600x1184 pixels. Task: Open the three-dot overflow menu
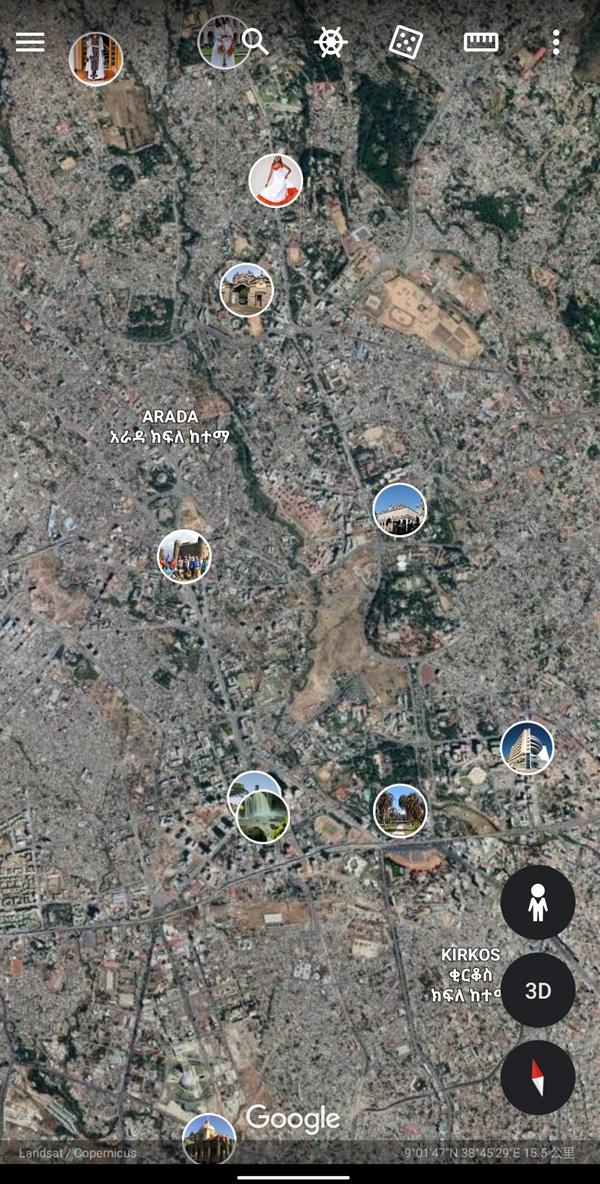click(x=555, y=42)
